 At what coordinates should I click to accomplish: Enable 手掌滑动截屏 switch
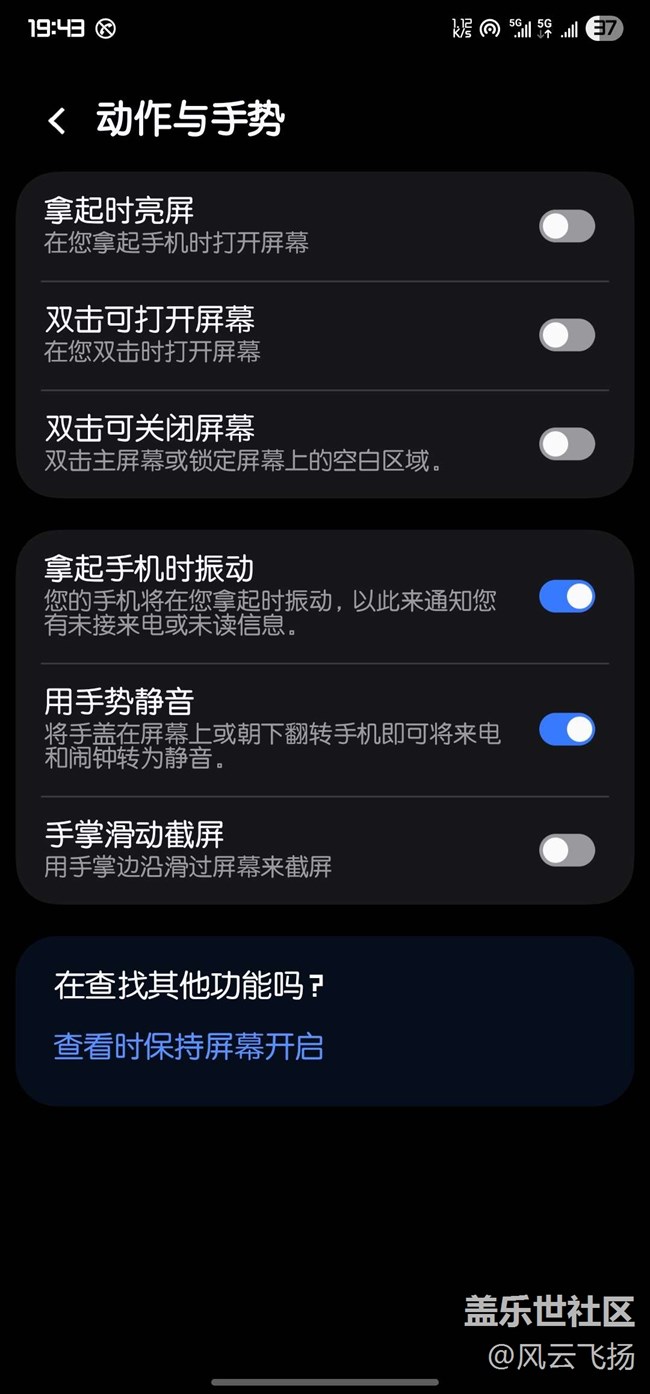(x=567, y=851)
